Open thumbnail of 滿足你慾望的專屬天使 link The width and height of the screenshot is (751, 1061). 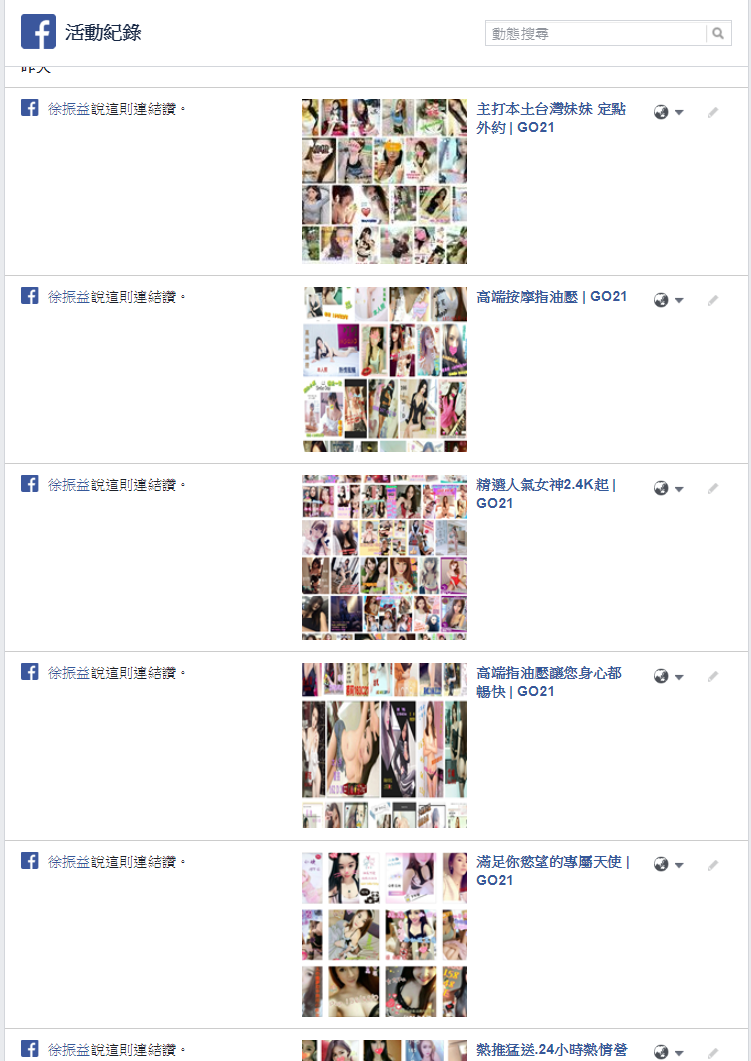[x=384, y=934]
